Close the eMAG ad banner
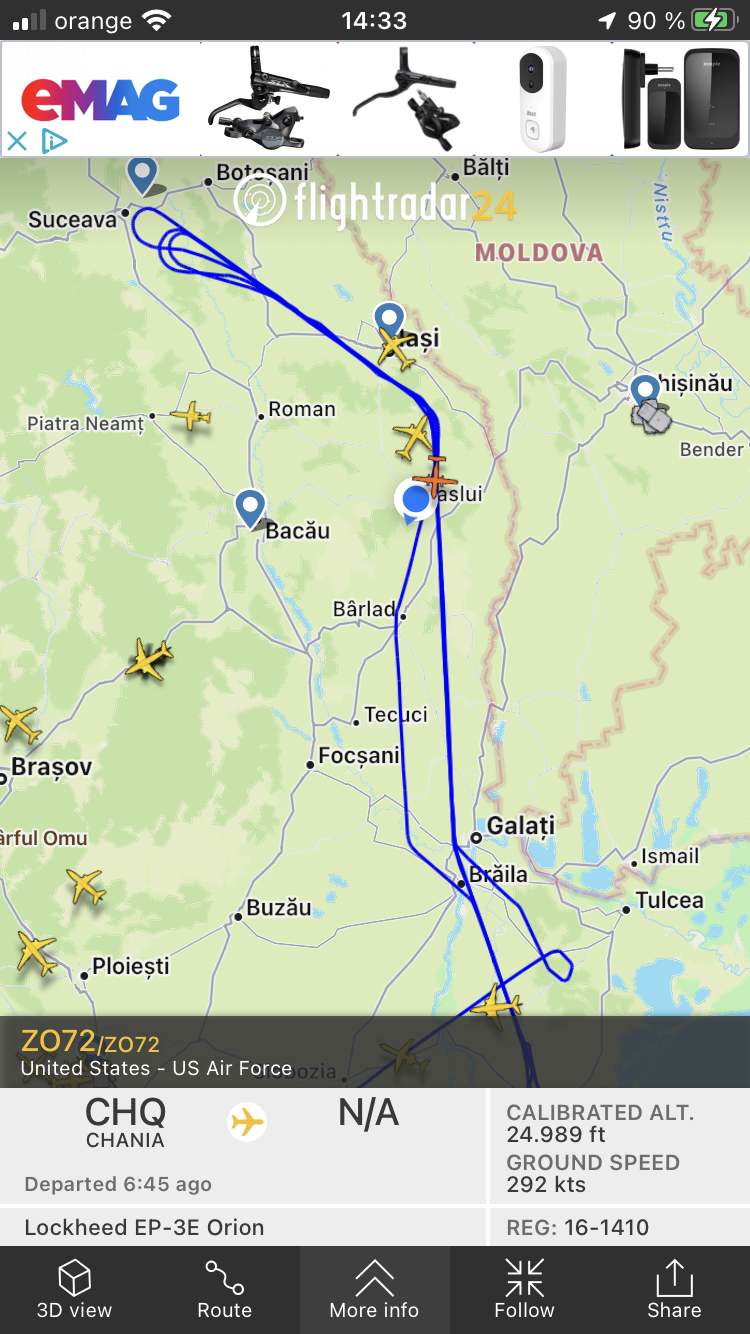The image size is (750, 1334). pyautogui.click(x=16, y=141)
